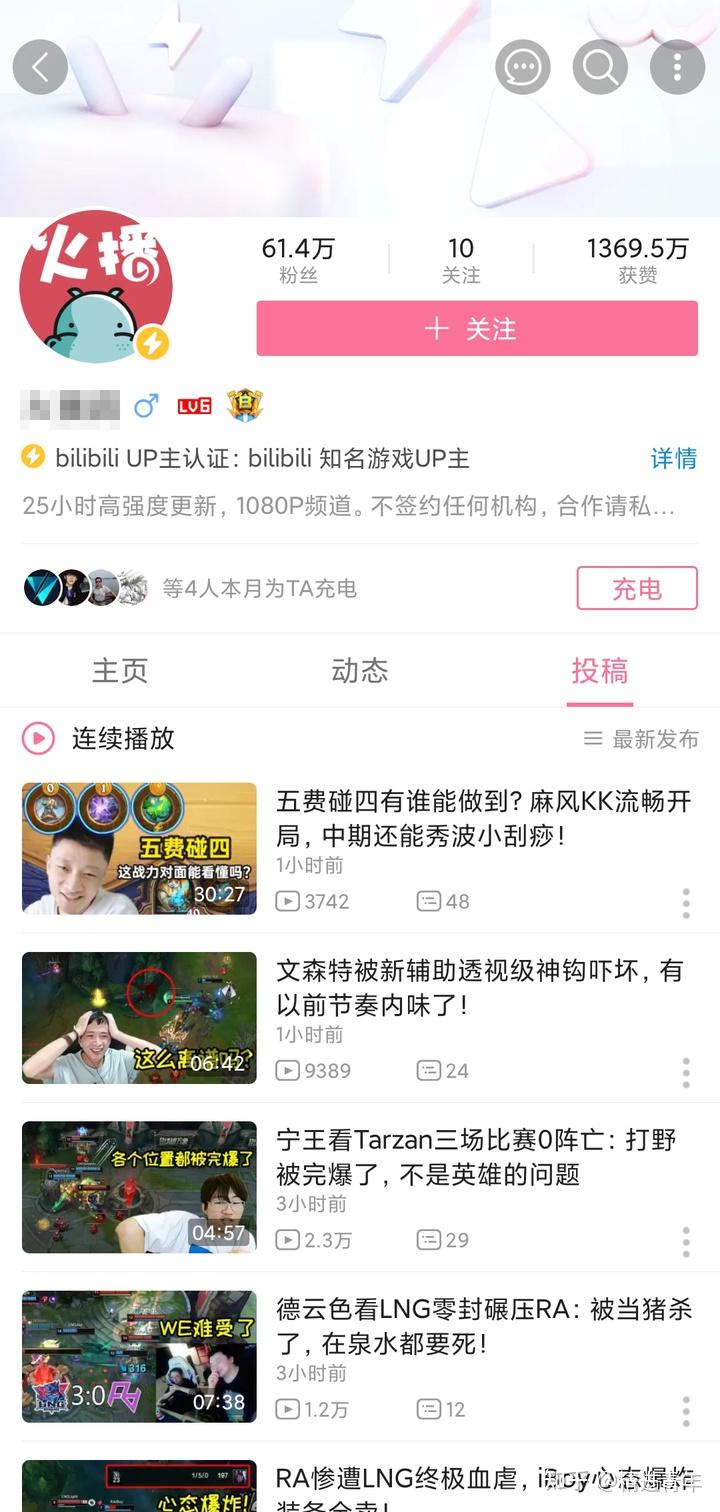The image size is (720, 1512).
Task: Open more options for the 五费碰四 video
Action: [x=686, y=903]
